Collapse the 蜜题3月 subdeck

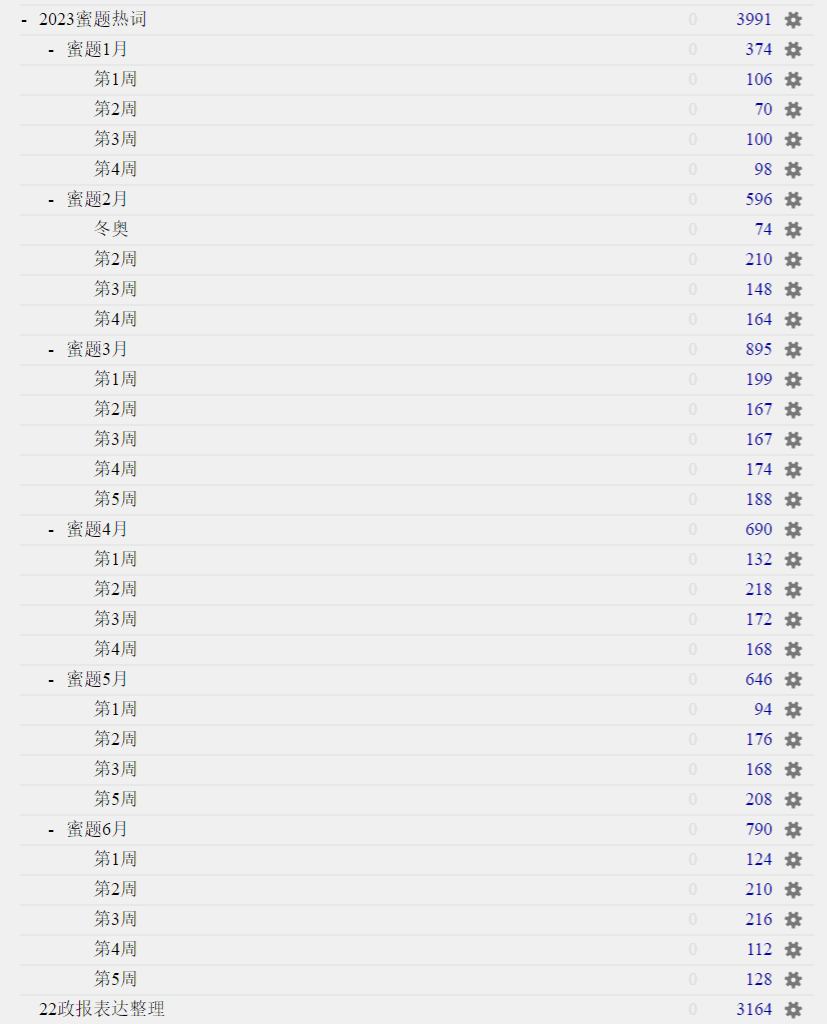(51, 350)
